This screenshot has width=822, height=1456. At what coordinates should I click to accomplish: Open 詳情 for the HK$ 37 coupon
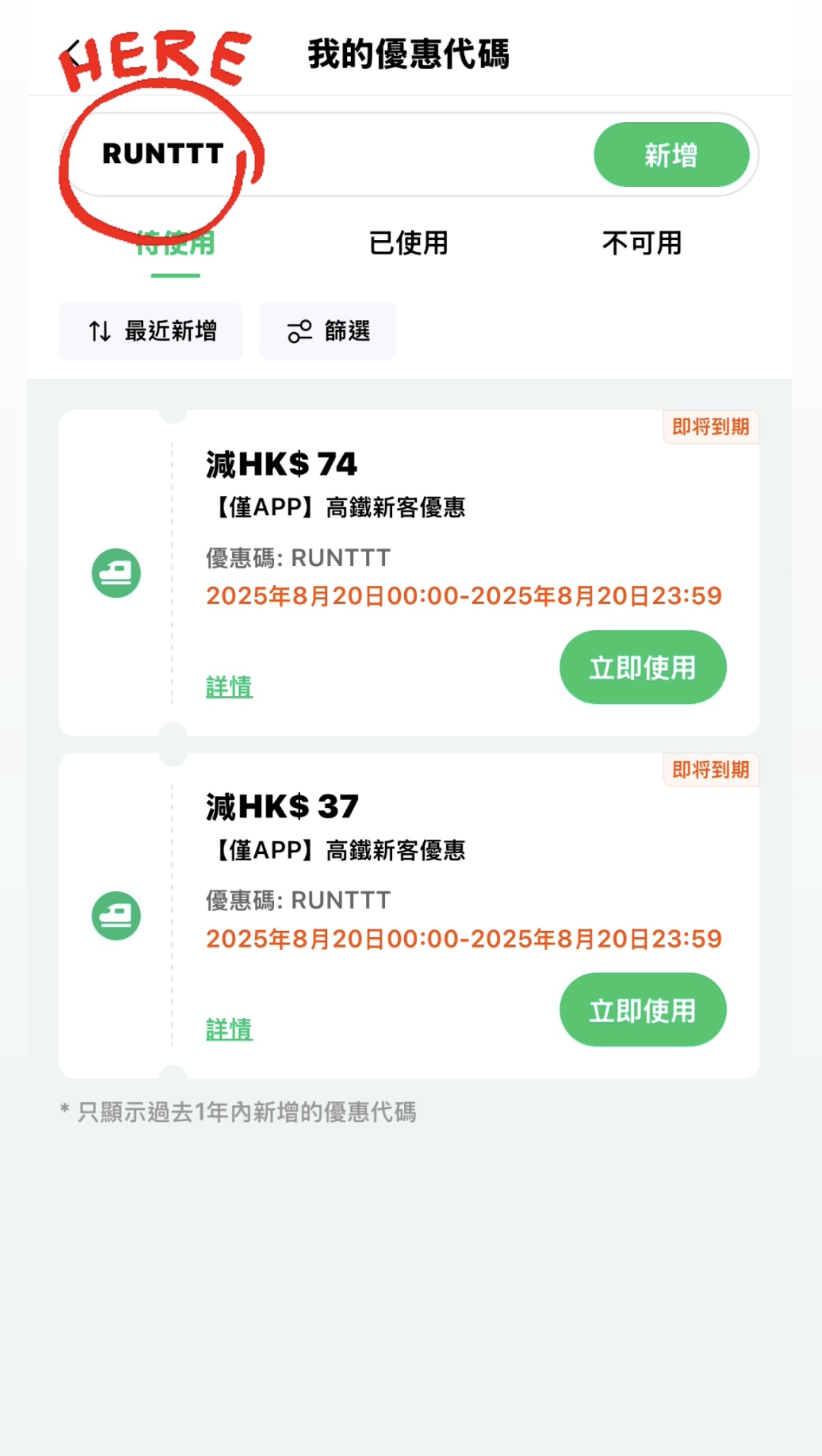(229, 1028)
